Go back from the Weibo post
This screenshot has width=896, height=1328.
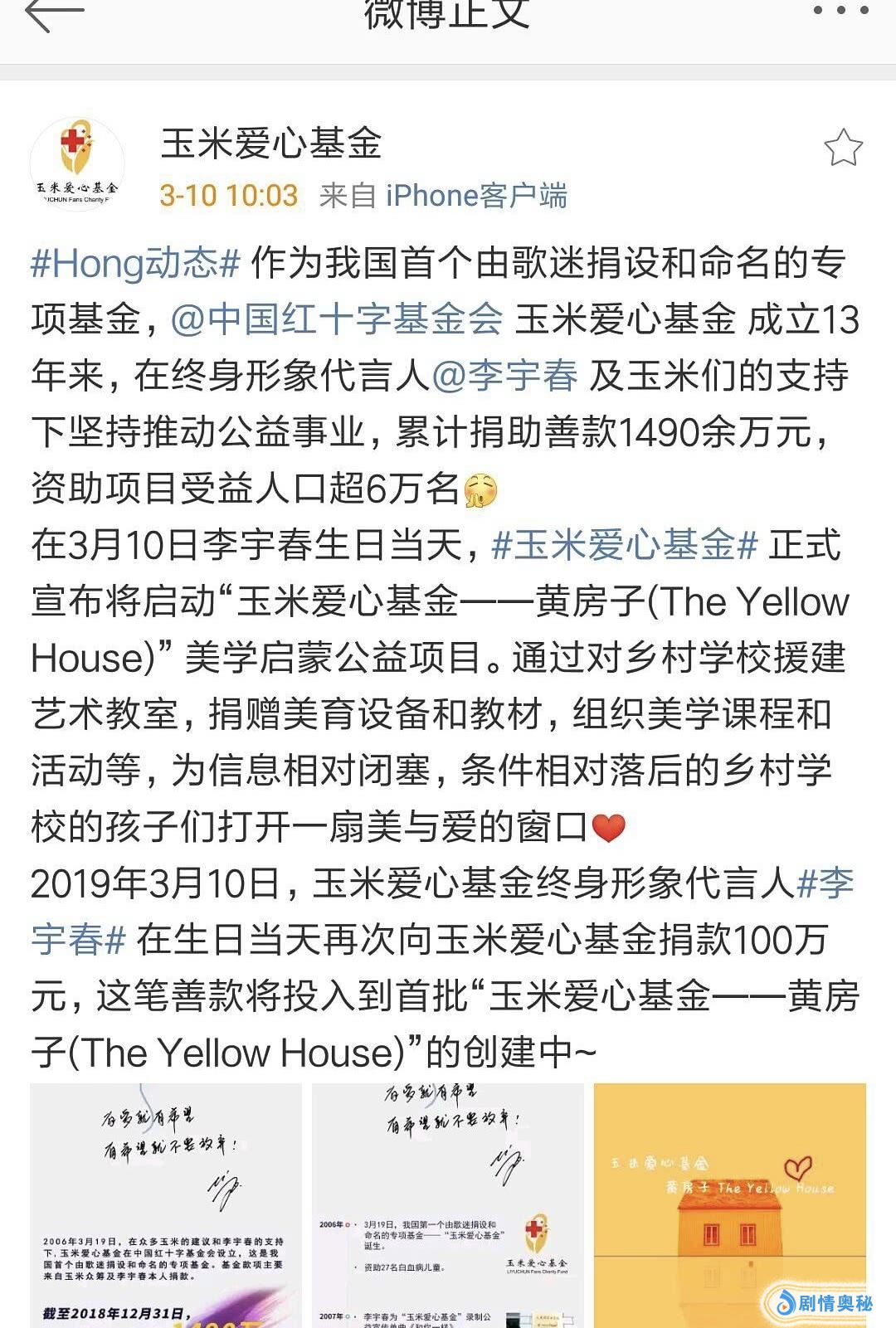coord(54,15)
